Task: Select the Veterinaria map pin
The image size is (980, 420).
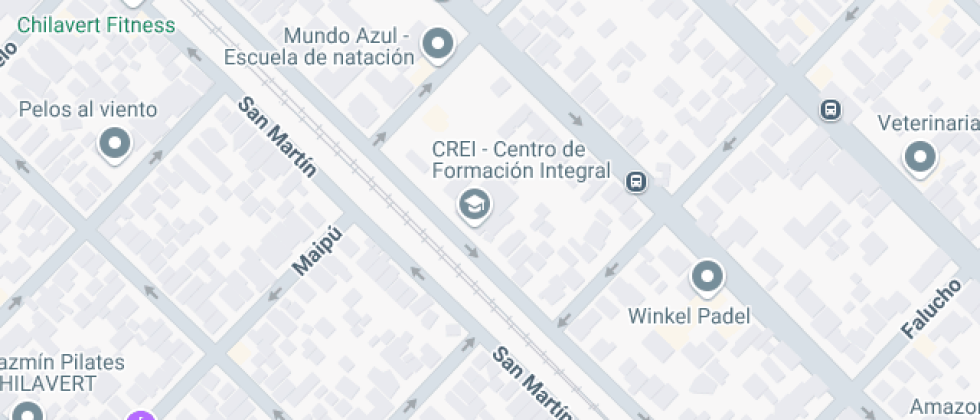Action: point(920,158)
